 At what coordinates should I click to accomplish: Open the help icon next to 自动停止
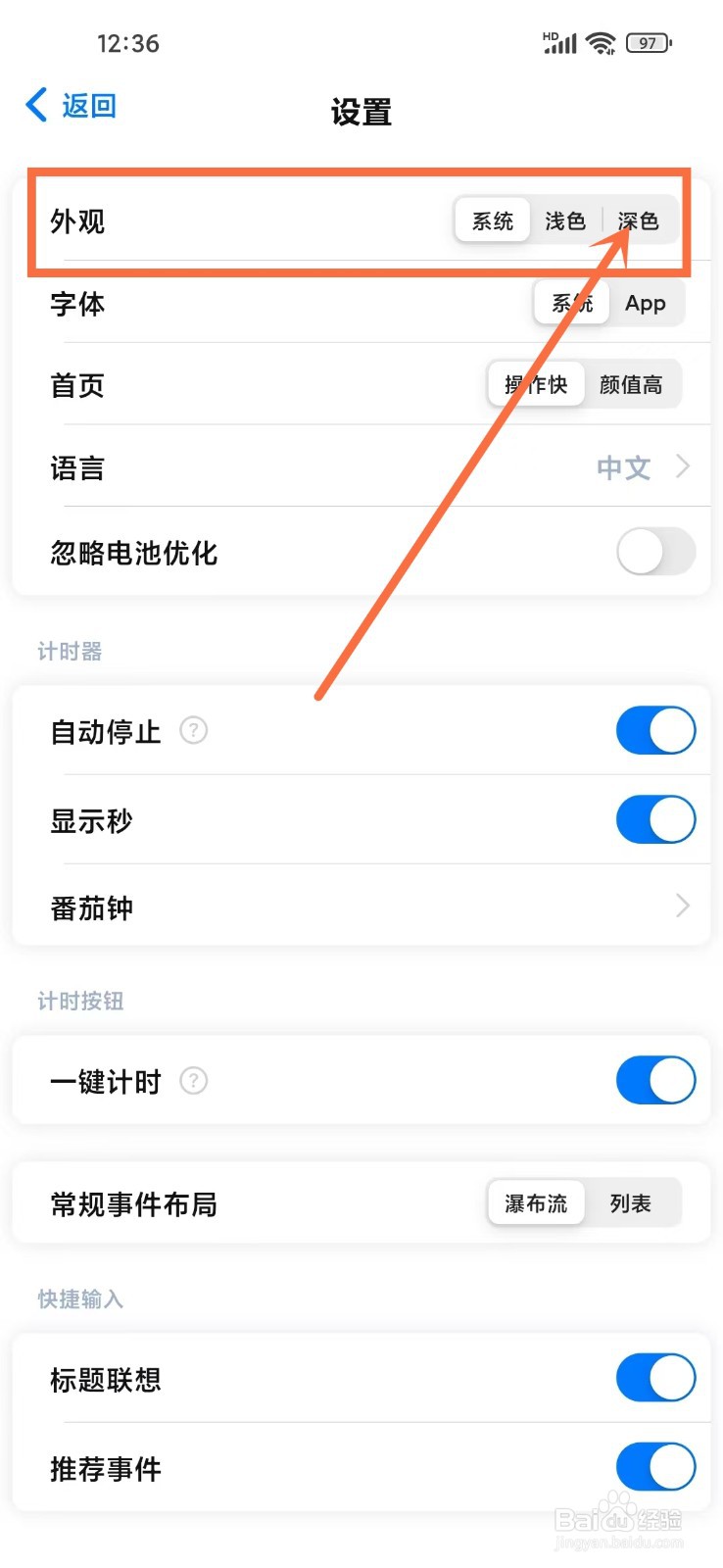[193, 730]
